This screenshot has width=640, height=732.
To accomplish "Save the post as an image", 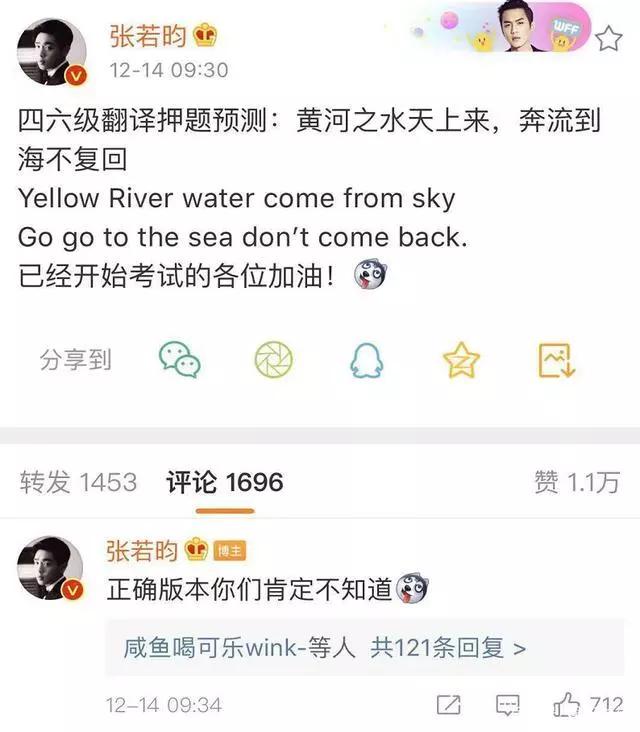I will (x=556, y=360).
